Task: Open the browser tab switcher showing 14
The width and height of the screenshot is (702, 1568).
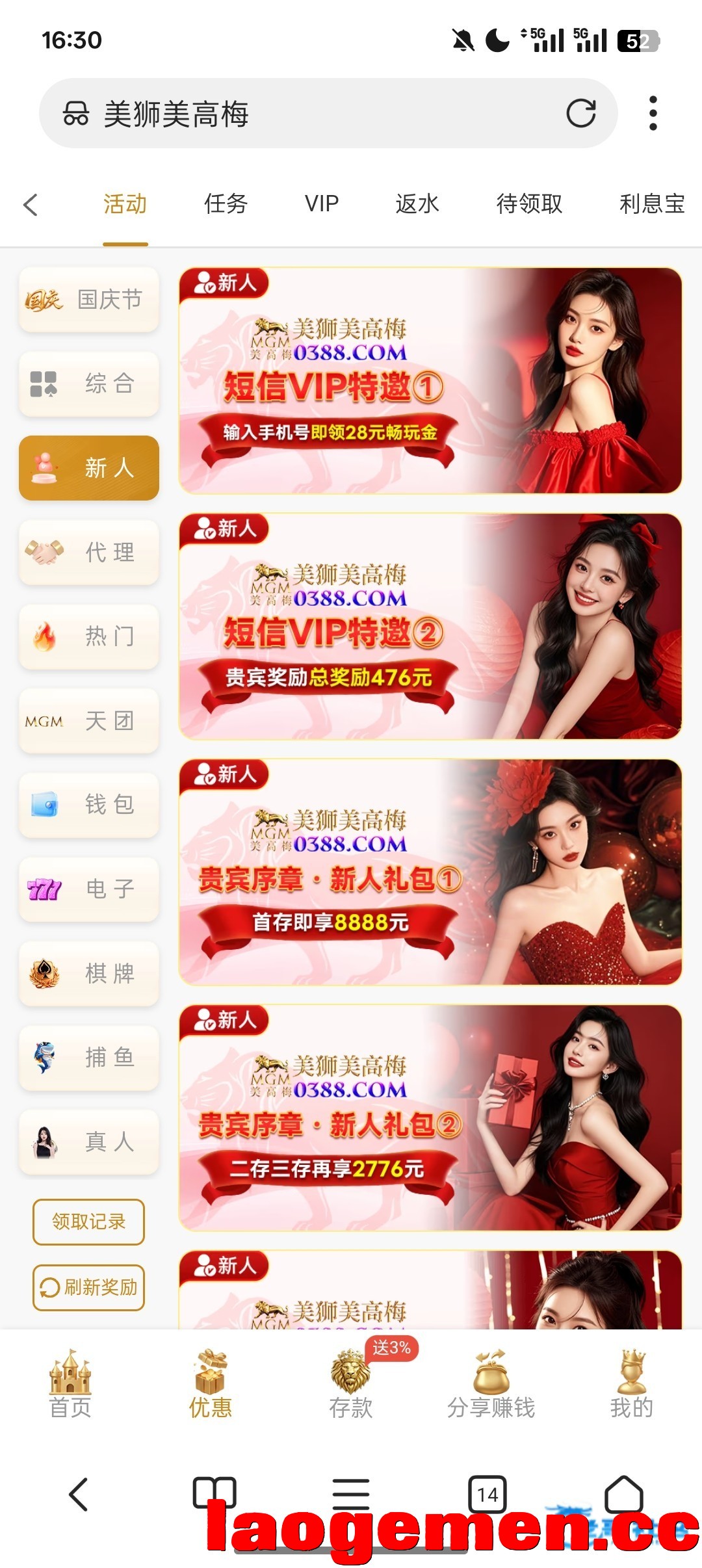Action: [487, 1495]
